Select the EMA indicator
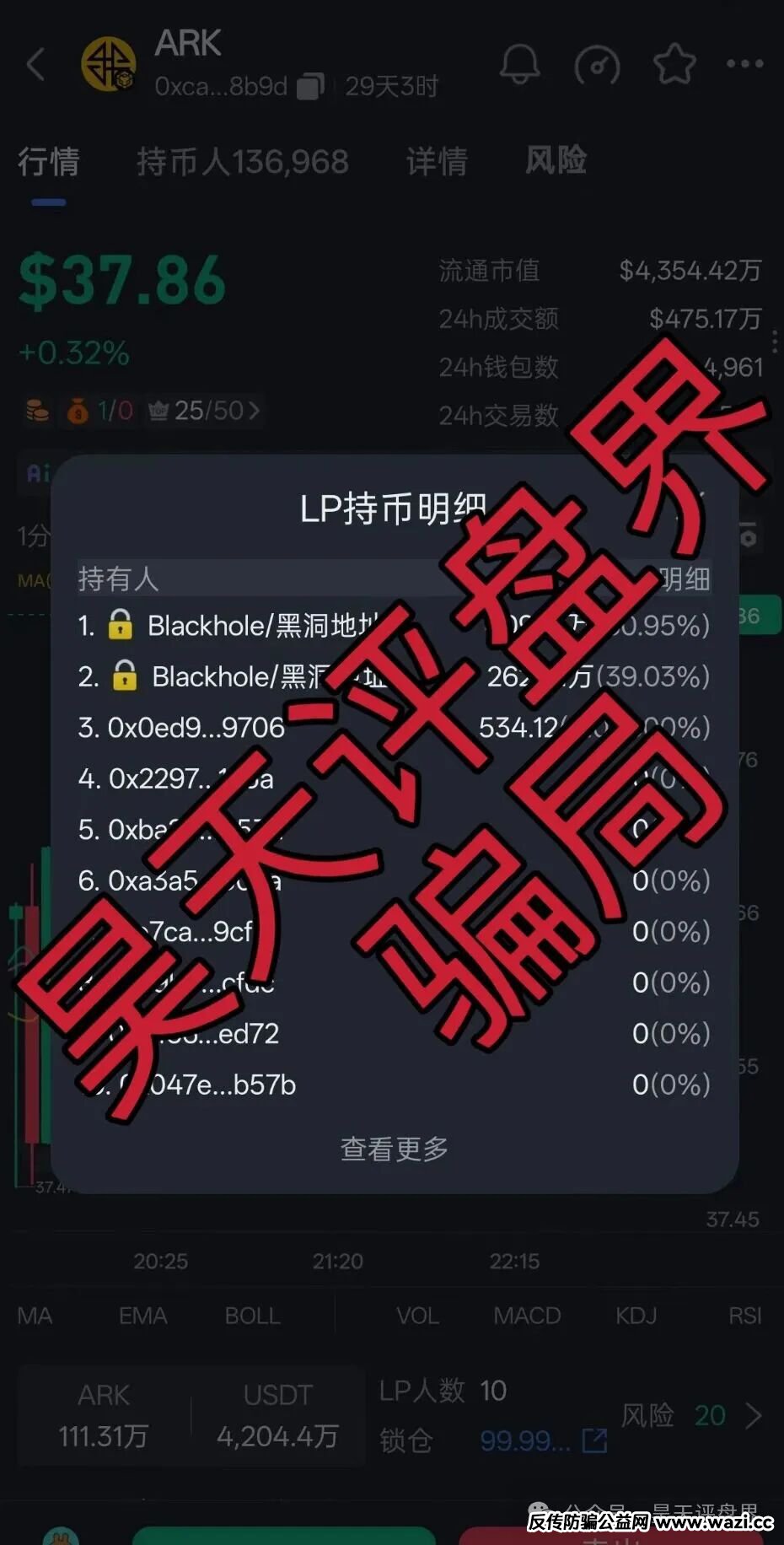Viewport: 784px width, 1545px height. [142, 1316]
